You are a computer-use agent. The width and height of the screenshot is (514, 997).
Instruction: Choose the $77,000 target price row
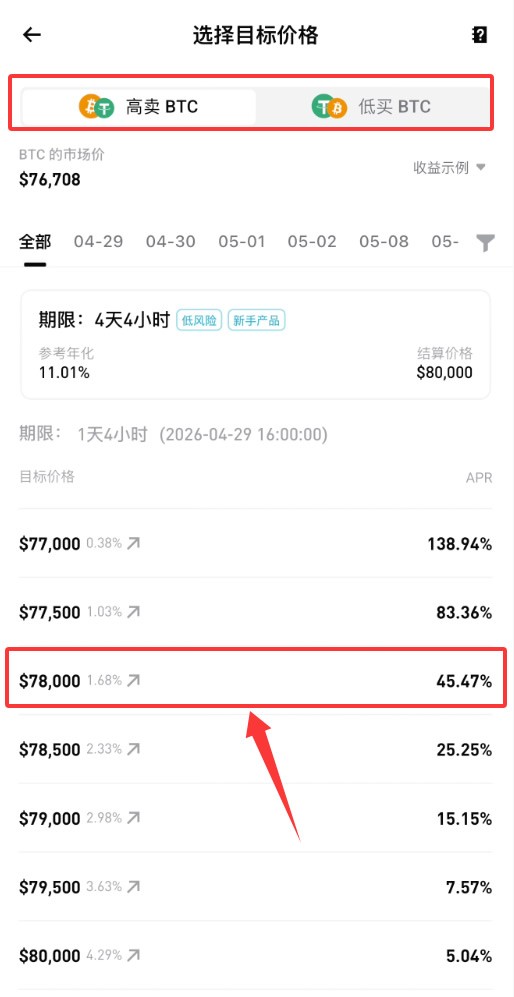point(256,544)
